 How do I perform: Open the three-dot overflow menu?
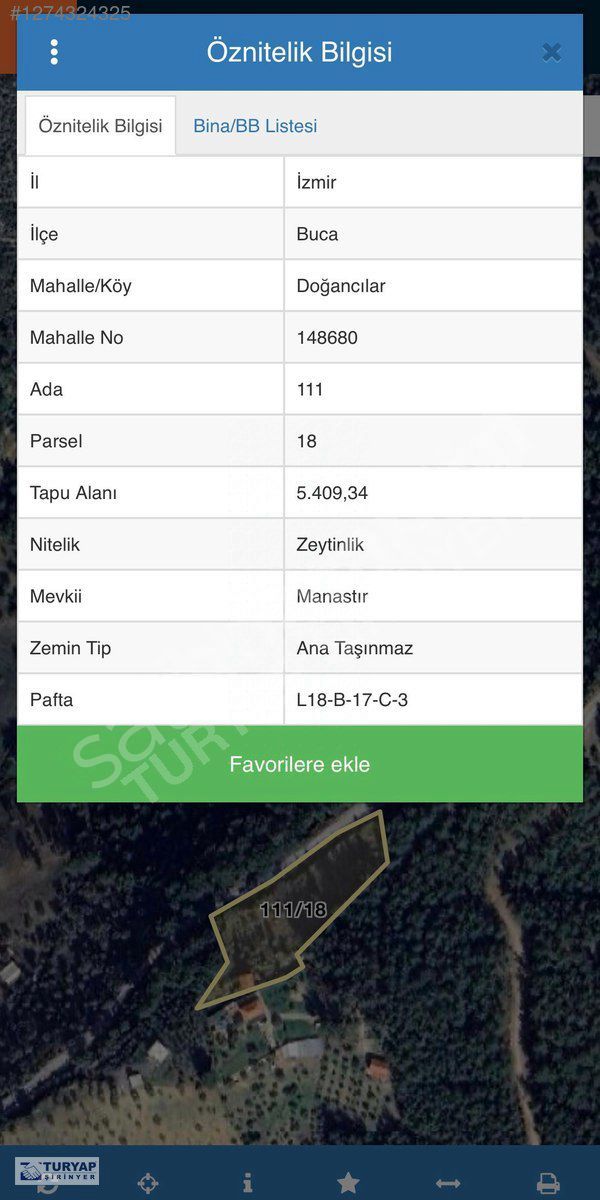point(54,52)
